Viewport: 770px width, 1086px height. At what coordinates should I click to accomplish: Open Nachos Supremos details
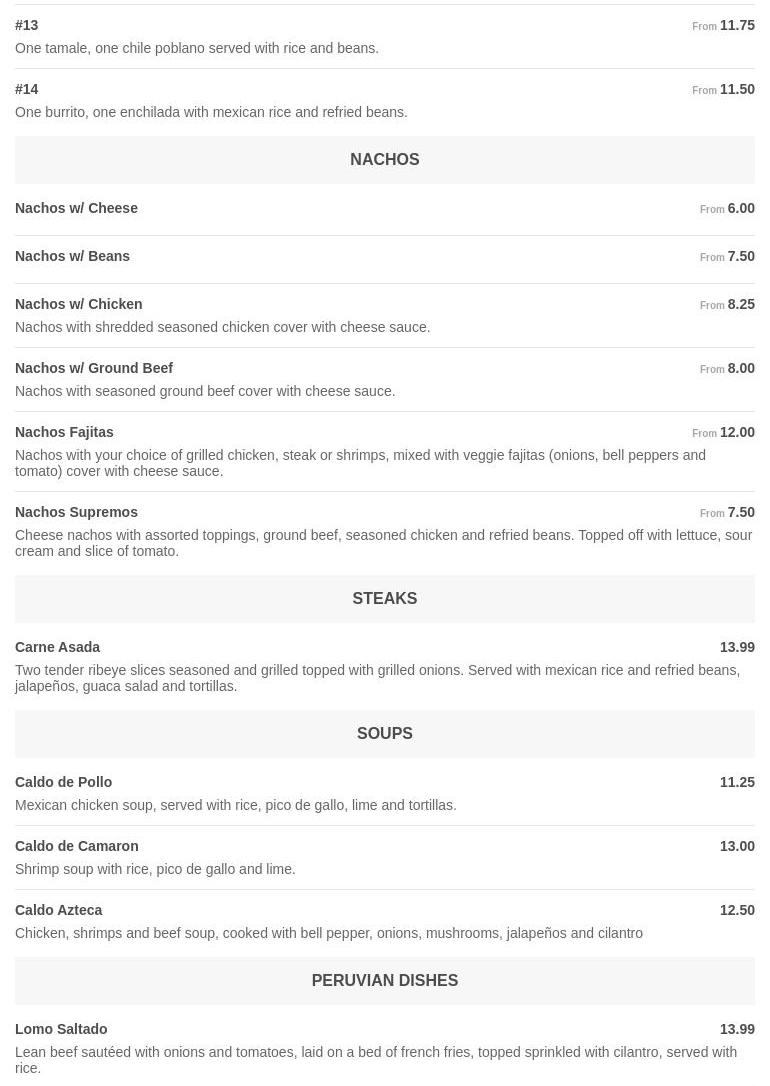coord(77,512)
